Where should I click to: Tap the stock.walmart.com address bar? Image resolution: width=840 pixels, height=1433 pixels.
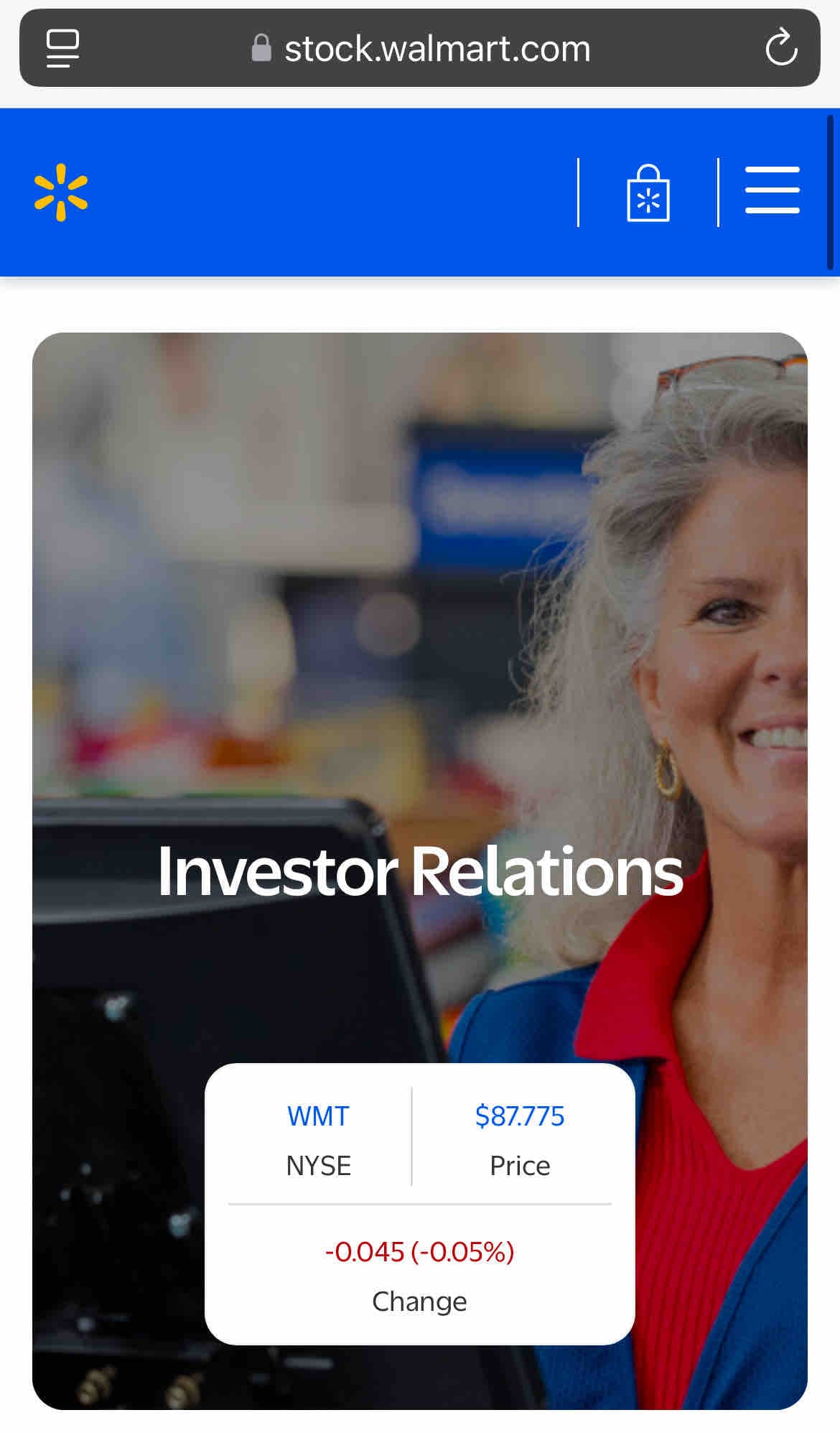tap(420, 48)
